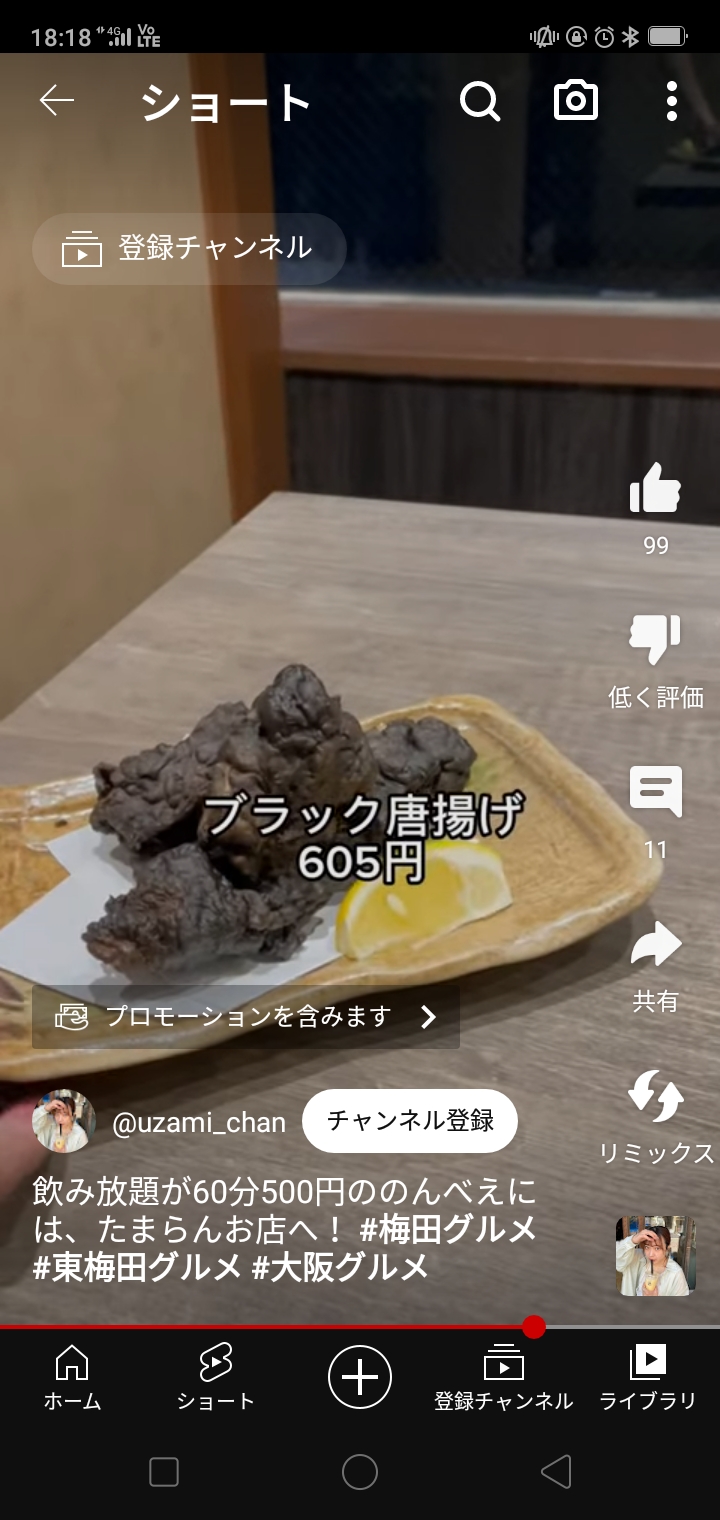Open the sound thumbnail for this Short
The height and width of the screenshot is (1520, 720).
pos(655,1256)
